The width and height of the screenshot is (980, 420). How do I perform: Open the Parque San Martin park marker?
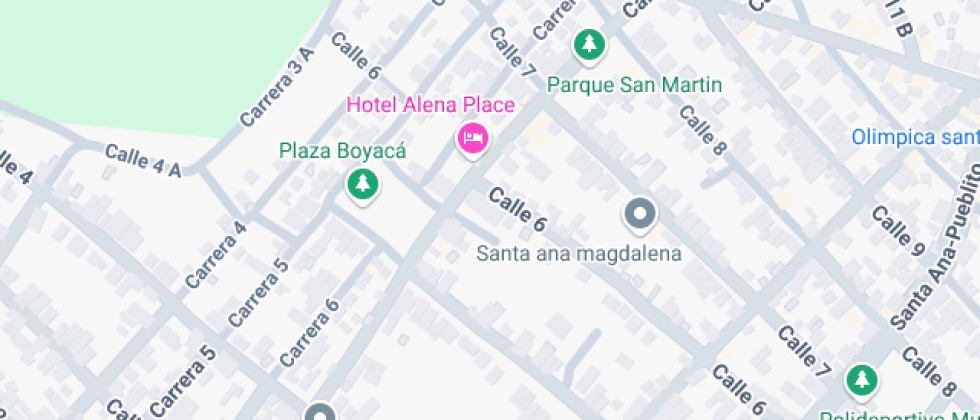point(589,45)
